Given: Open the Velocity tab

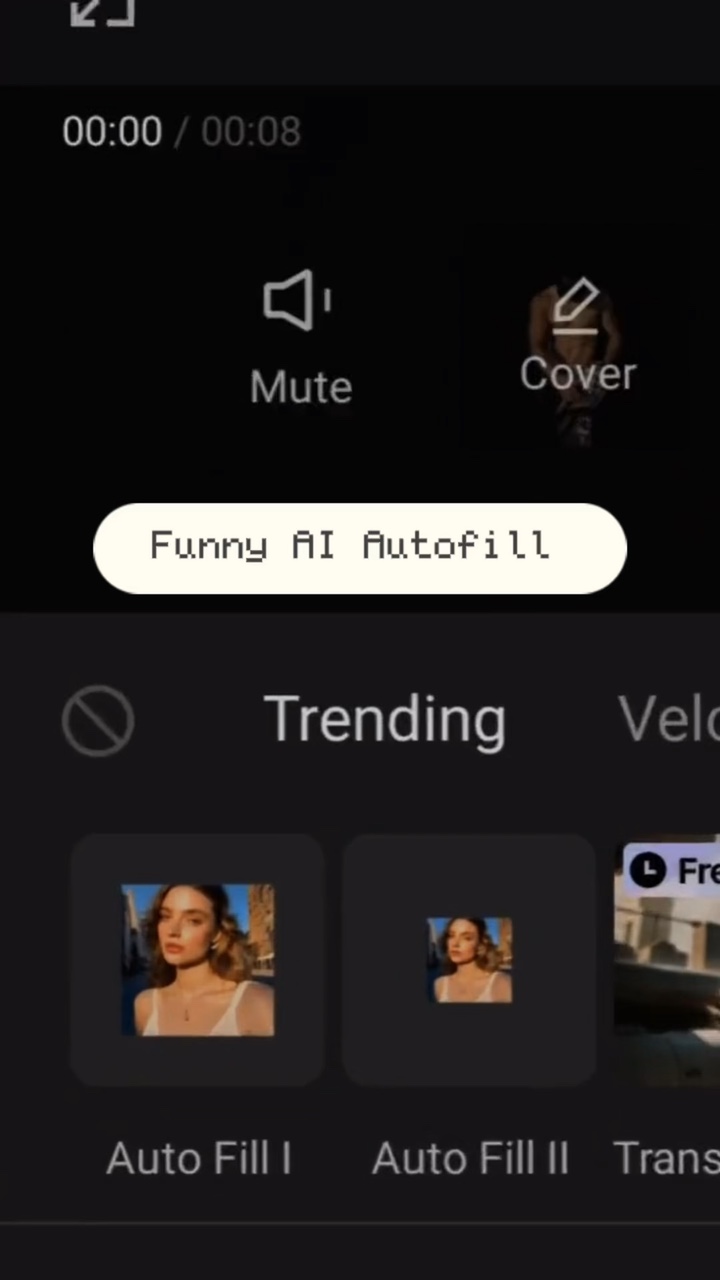Looking at the screenshot, I should point(668,719).
